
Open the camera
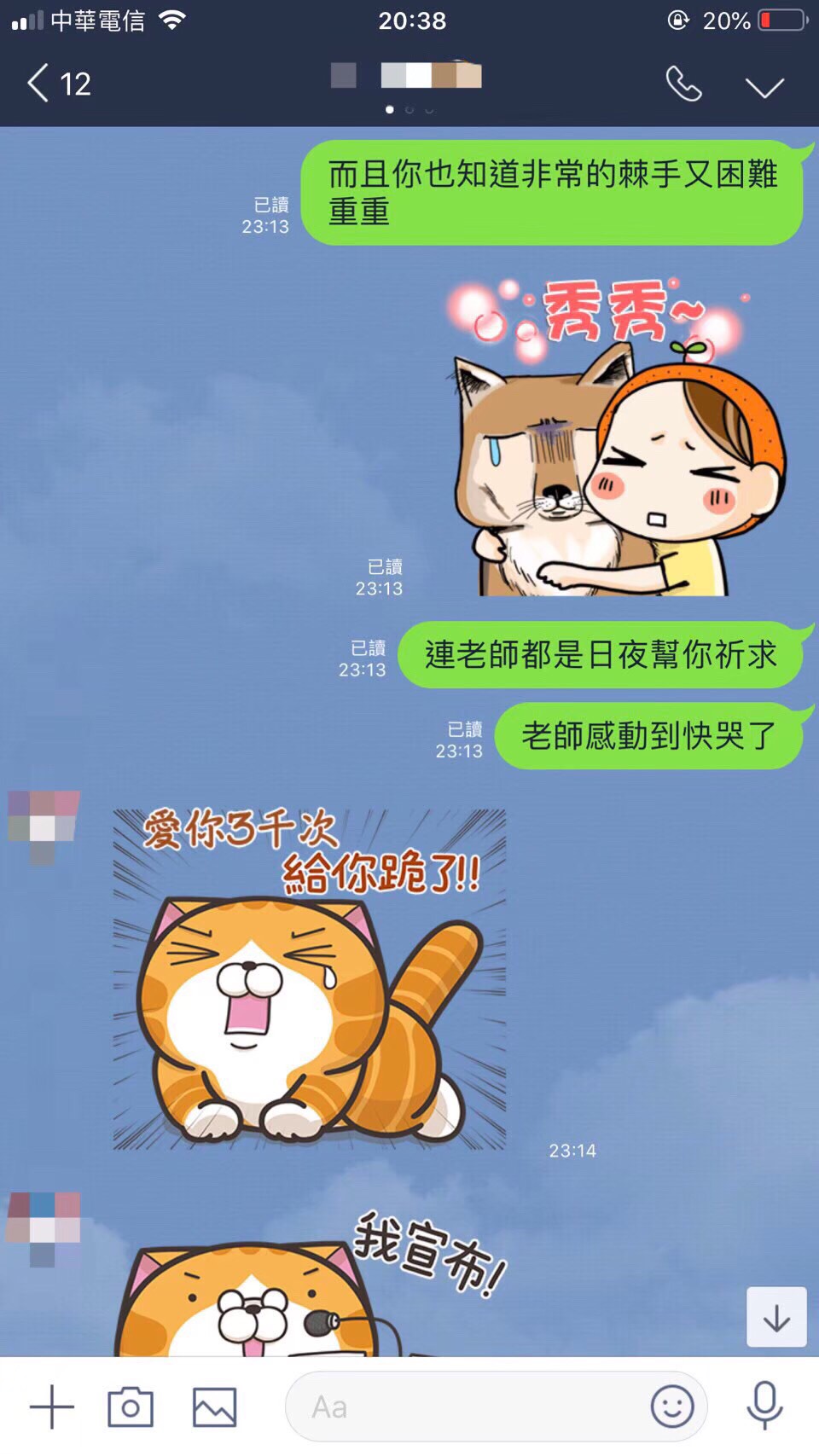131,1407
